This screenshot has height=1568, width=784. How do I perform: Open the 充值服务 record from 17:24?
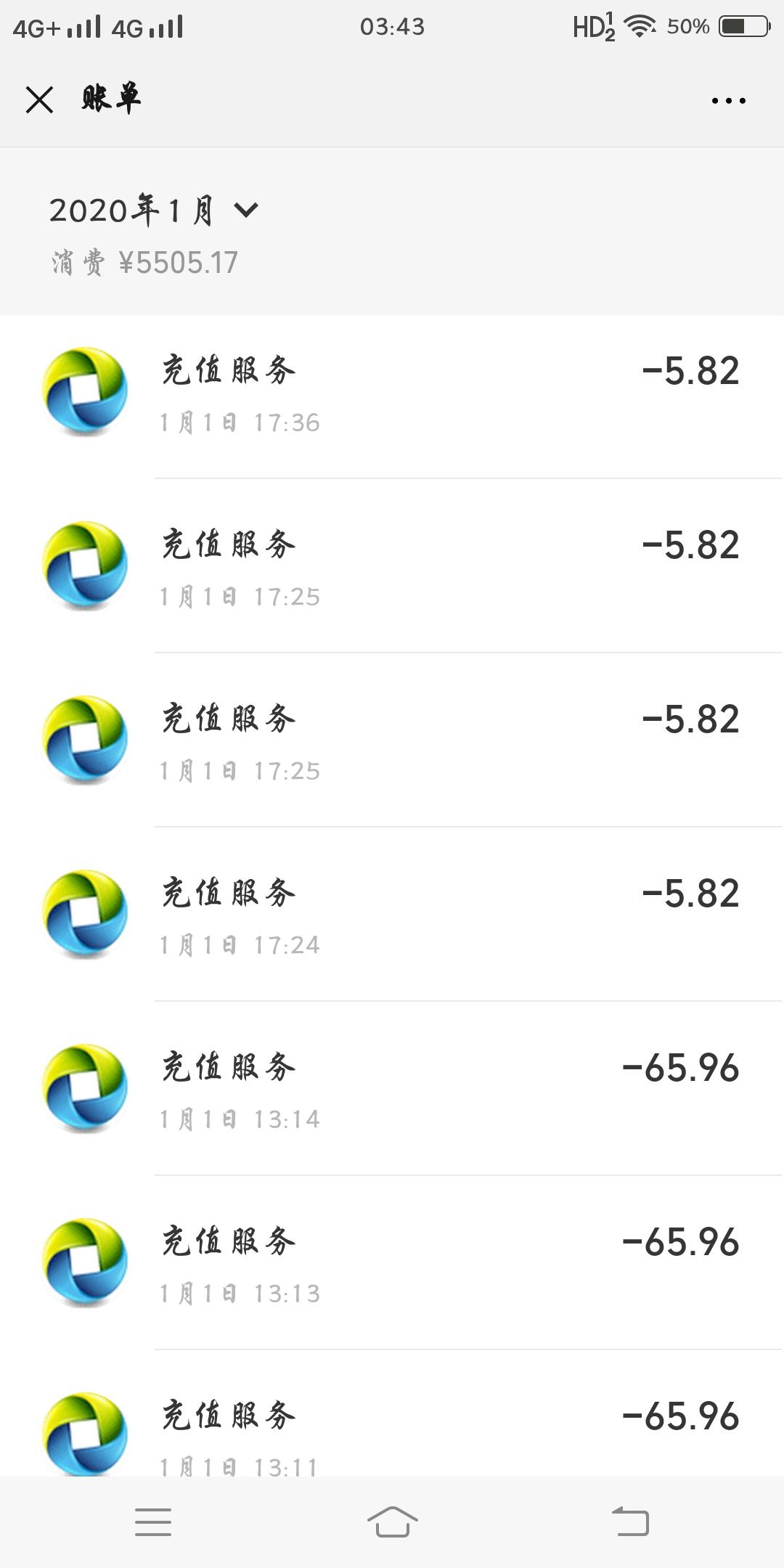tap(392, 915)
